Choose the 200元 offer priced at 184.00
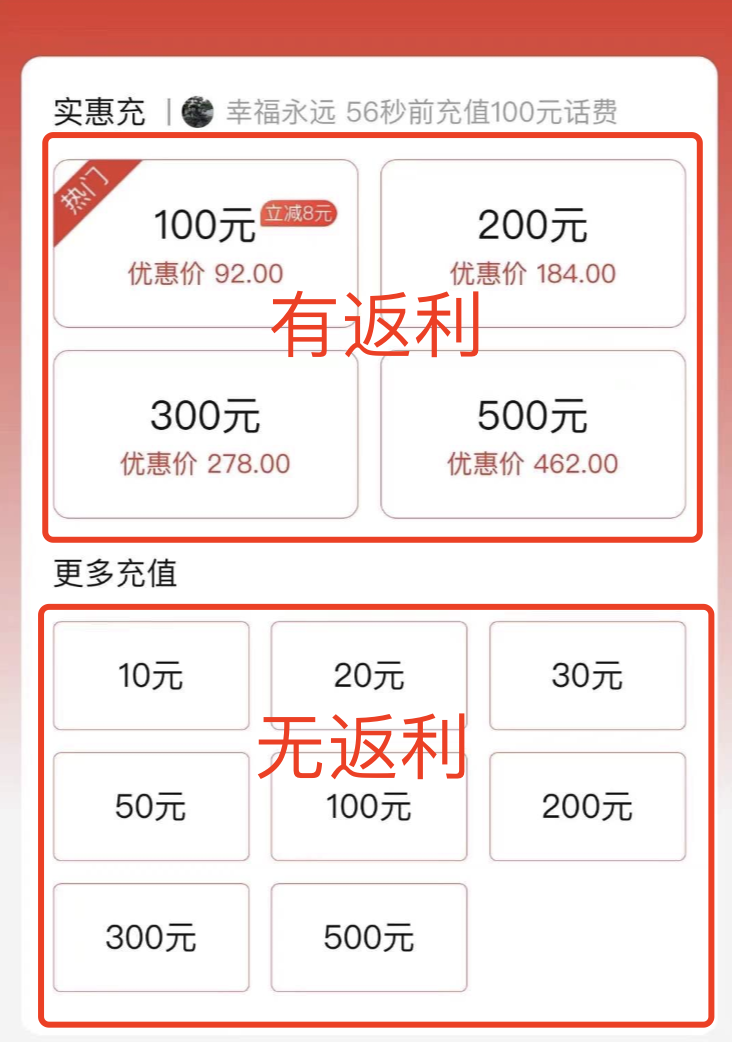The image size is (732, 1042). point(533,243)
